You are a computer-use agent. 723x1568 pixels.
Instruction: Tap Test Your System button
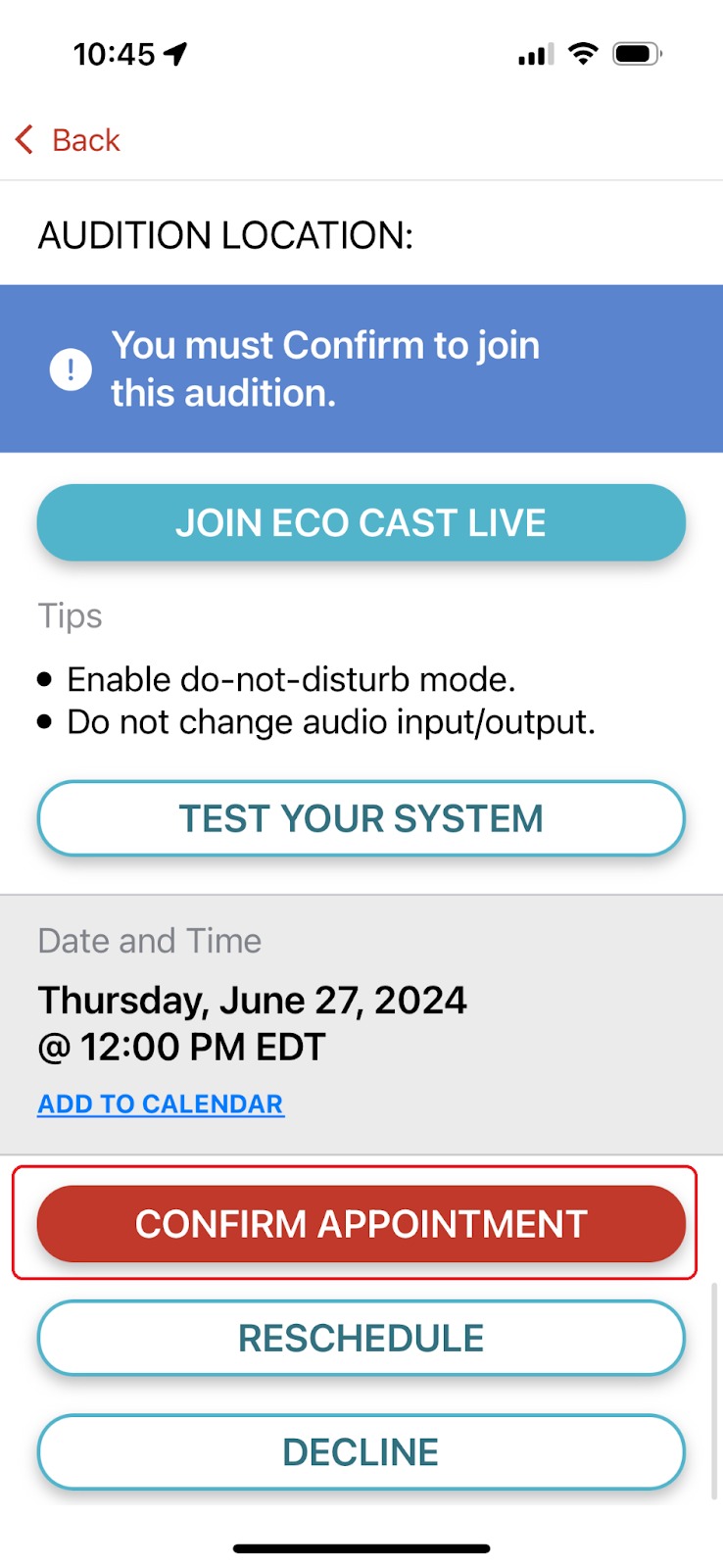[x=361, y=818]
